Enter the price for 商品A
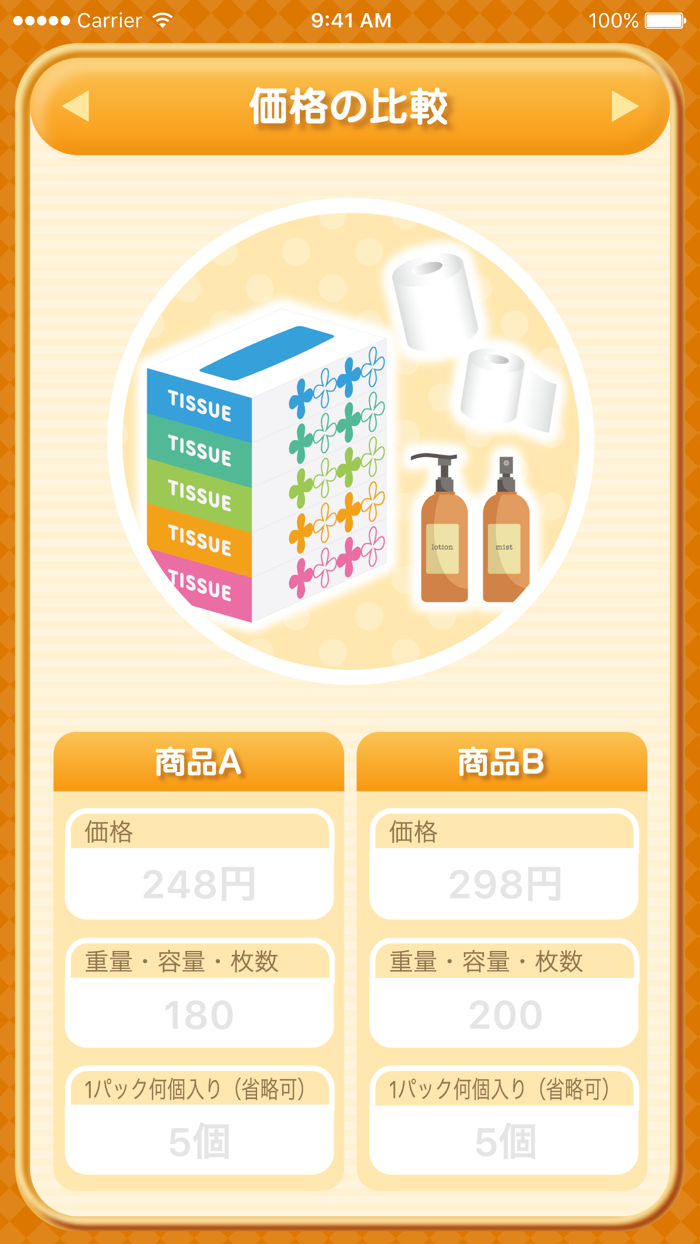Viewport: 700px width, 1244px height. [x=199, y=884]
